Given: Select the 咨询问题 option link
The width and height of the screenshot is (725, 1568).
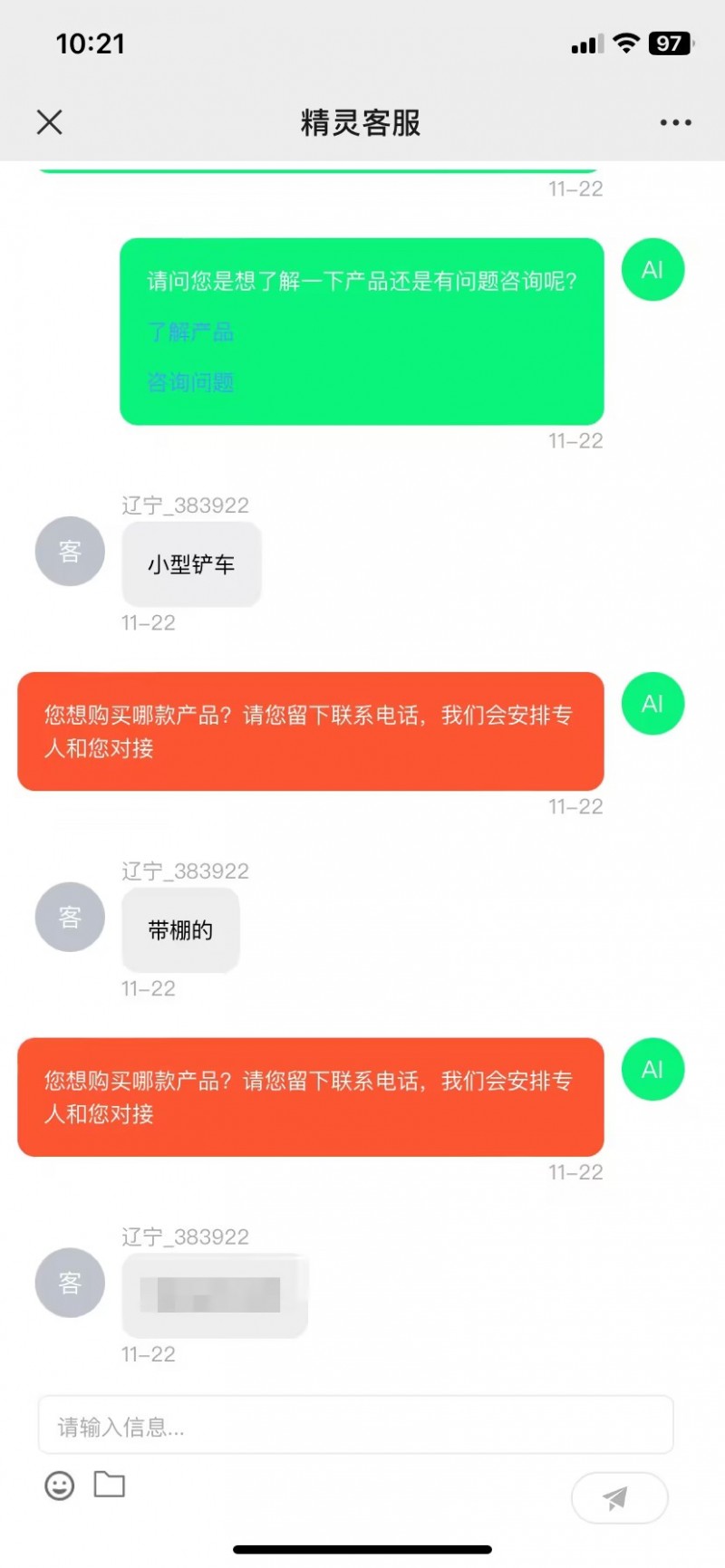Looking at the screenshot, I should pyautogui.click(x=190, y=382).
